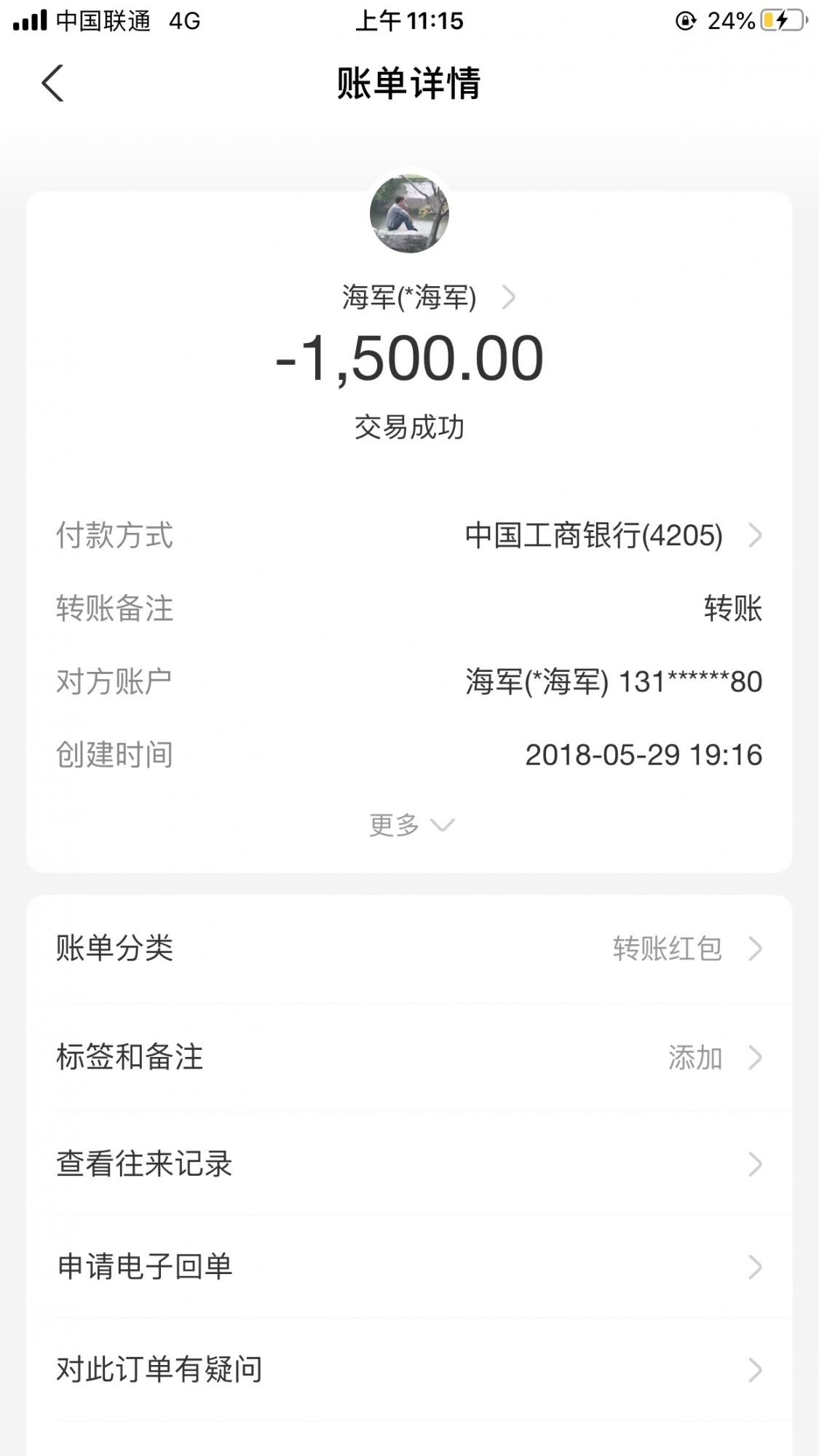Open 查看往来记录 history
The width and height of the screenshot is (819, 1456).
click(x=409, y=1164)
